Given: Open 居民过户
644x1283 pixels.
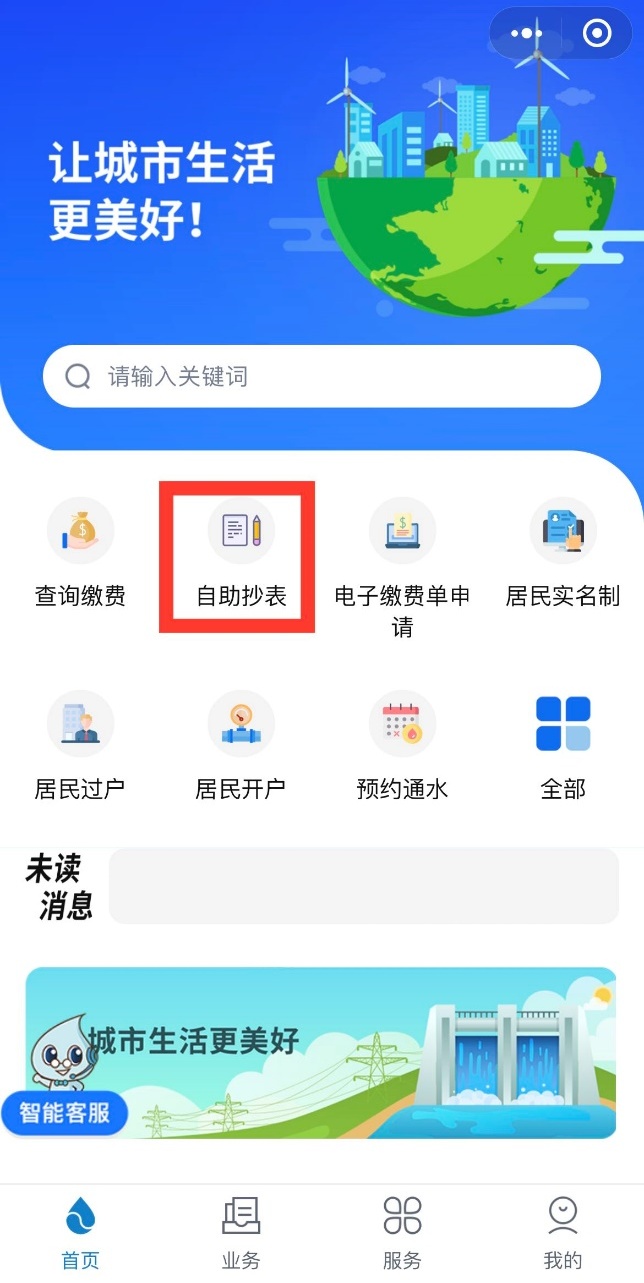Looking at the screenshot, I should point(80,746).
